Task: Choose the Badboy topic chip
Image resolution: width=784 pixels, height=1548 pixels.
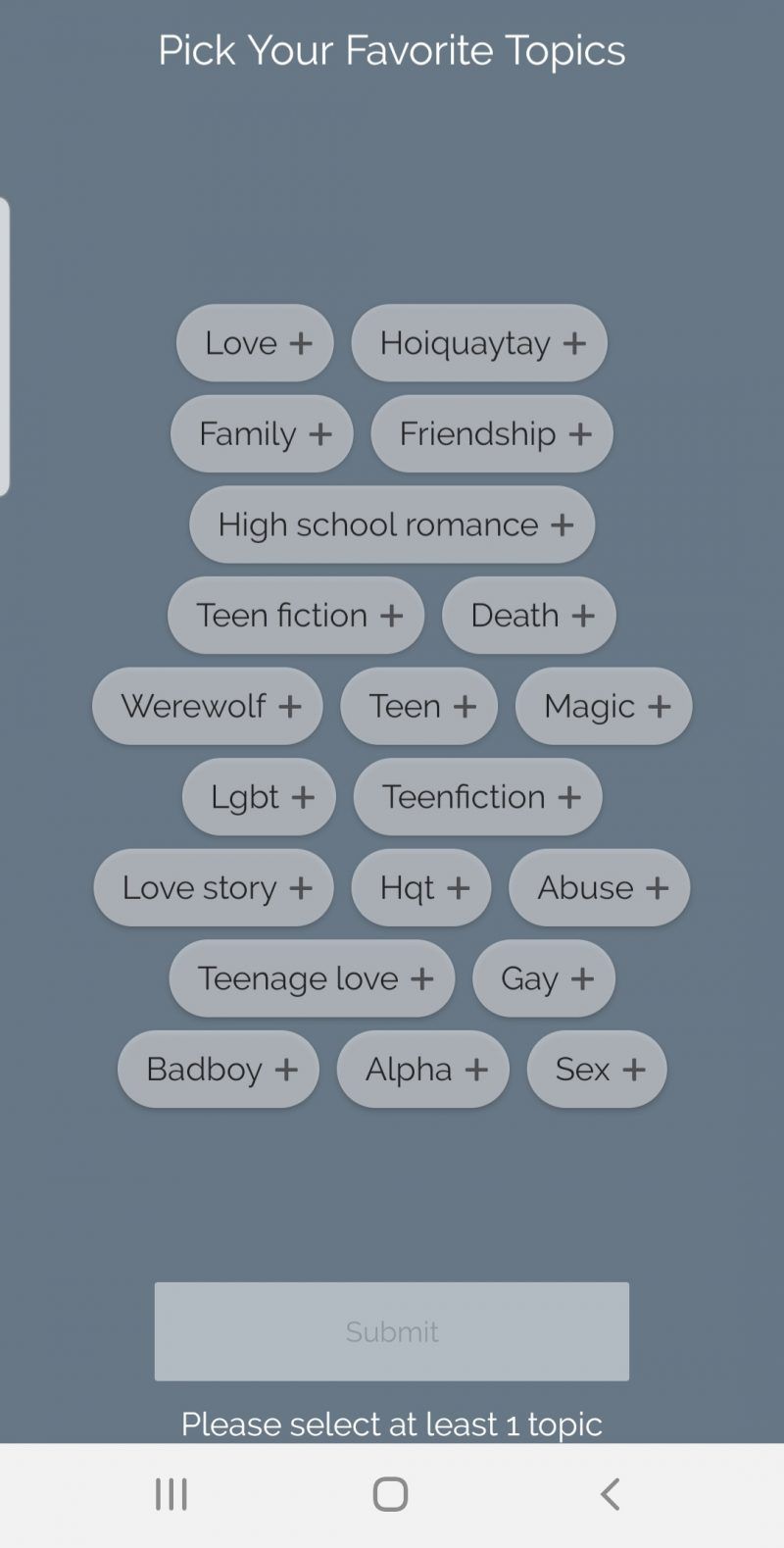Action: (219, 1069)
